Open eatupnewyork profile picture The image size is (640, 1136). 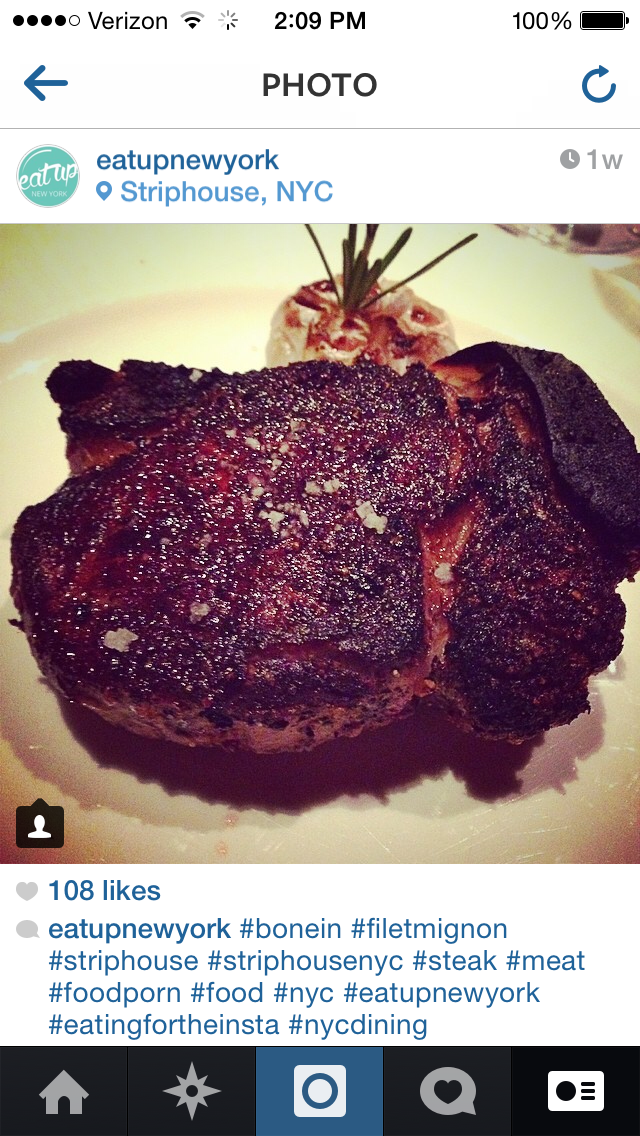tap(48, 176)
